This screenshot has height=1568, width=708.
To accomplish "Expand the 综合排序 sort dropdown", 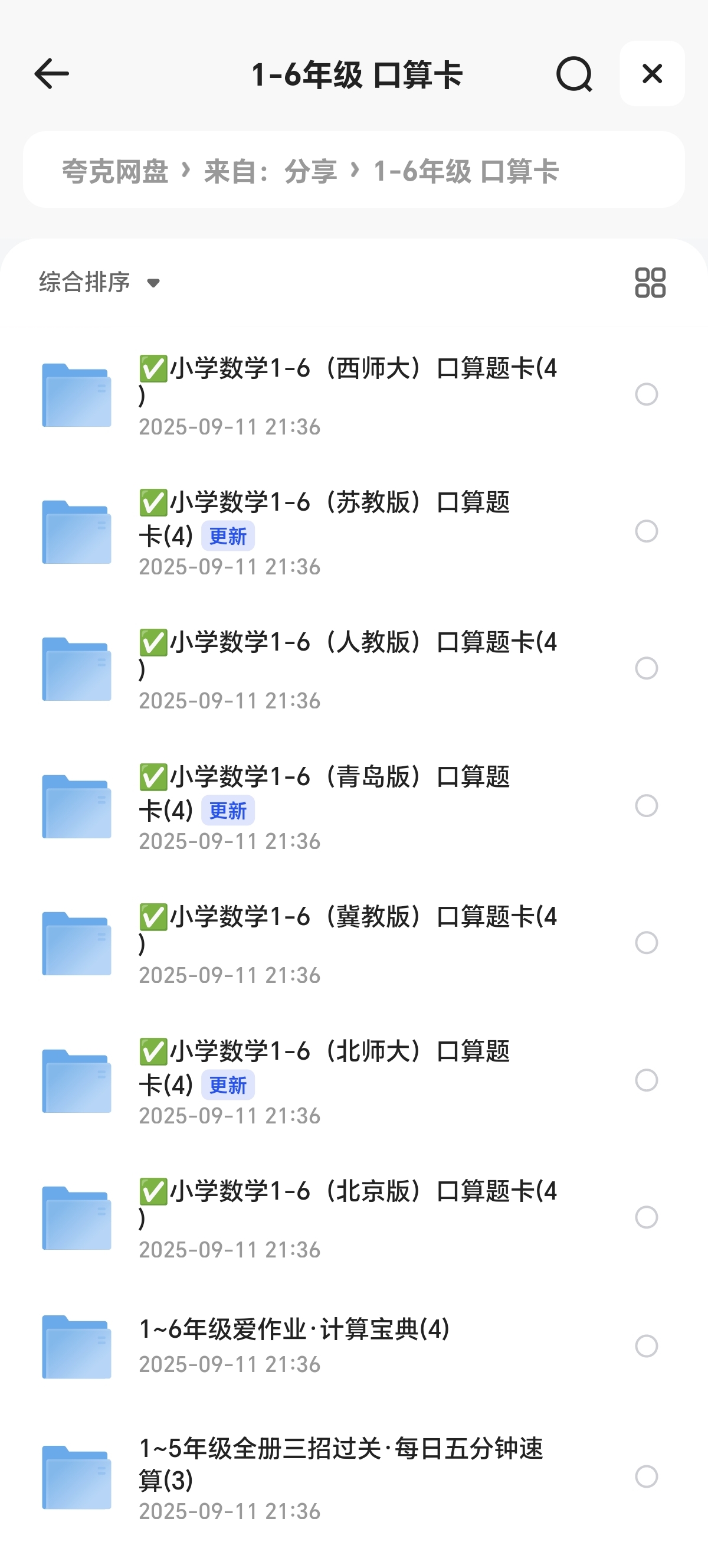I will point(97,282).
